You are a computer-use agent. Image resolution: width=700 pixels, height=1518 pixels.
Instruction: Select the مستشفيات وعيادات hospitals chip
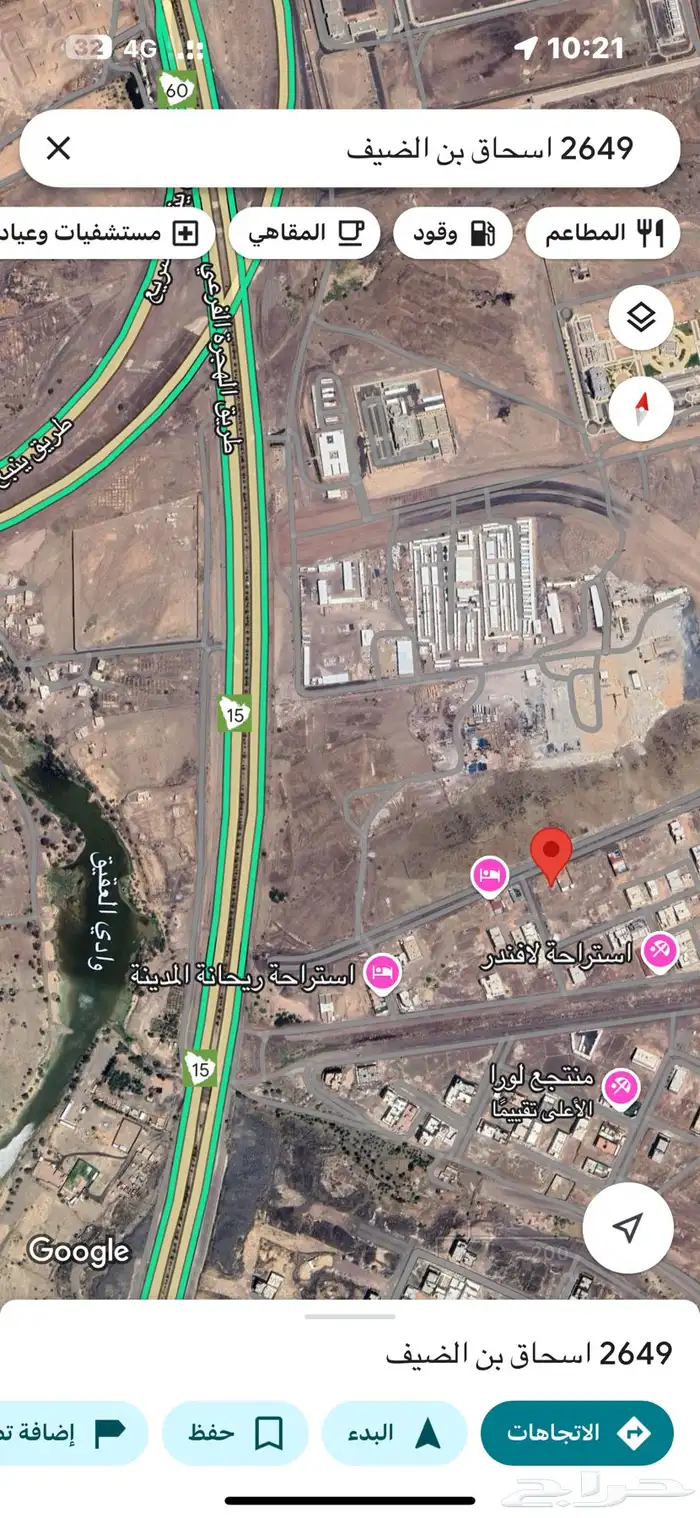pos(100,233)
